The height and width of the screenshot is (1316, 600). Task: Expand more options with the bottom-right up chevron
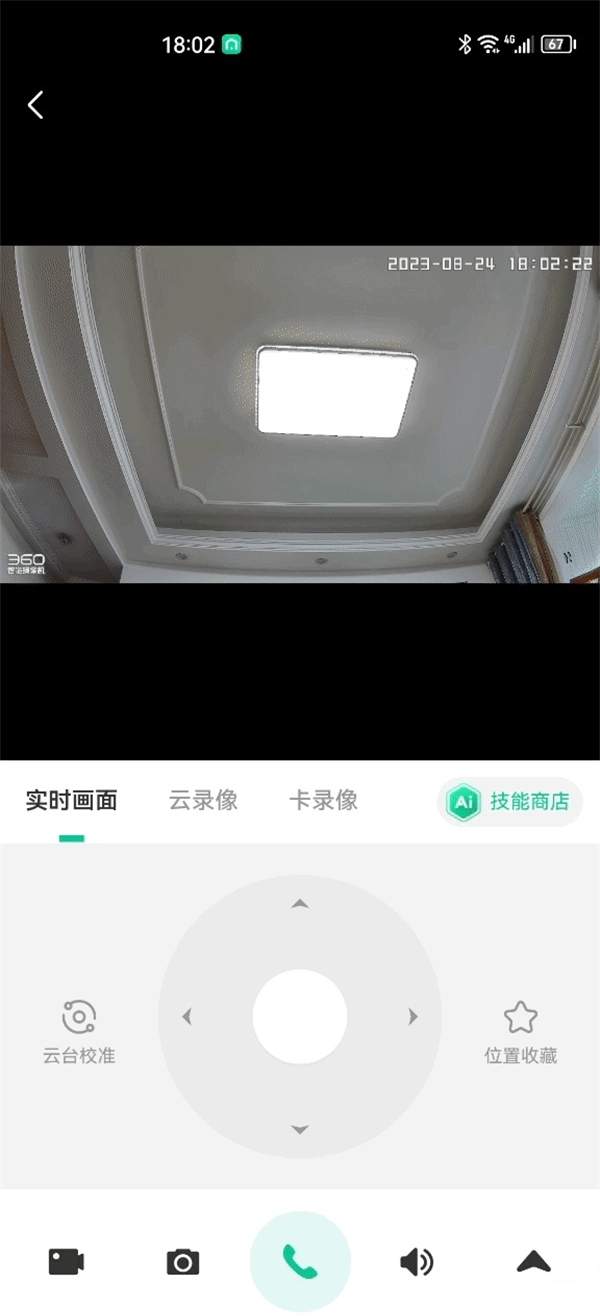[534, 1262]
